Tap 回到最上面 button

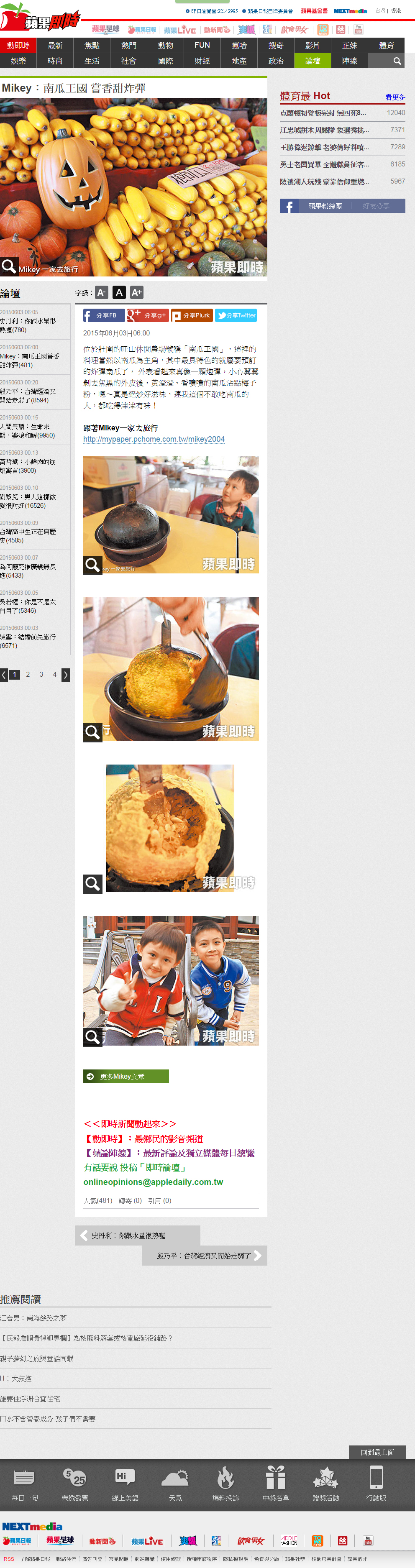point(377,1452)
